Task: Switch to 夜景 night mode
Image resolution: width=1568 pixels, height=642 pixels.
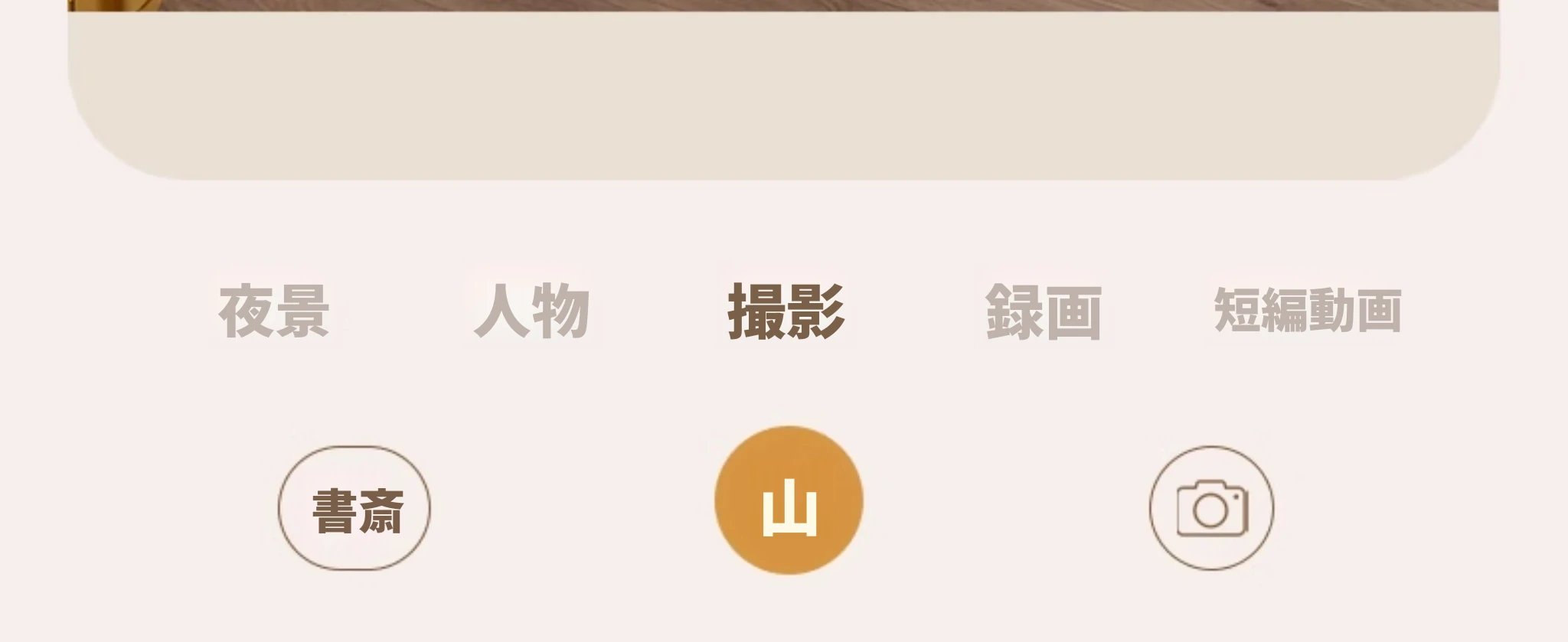Action: click(x=274, y=311)
